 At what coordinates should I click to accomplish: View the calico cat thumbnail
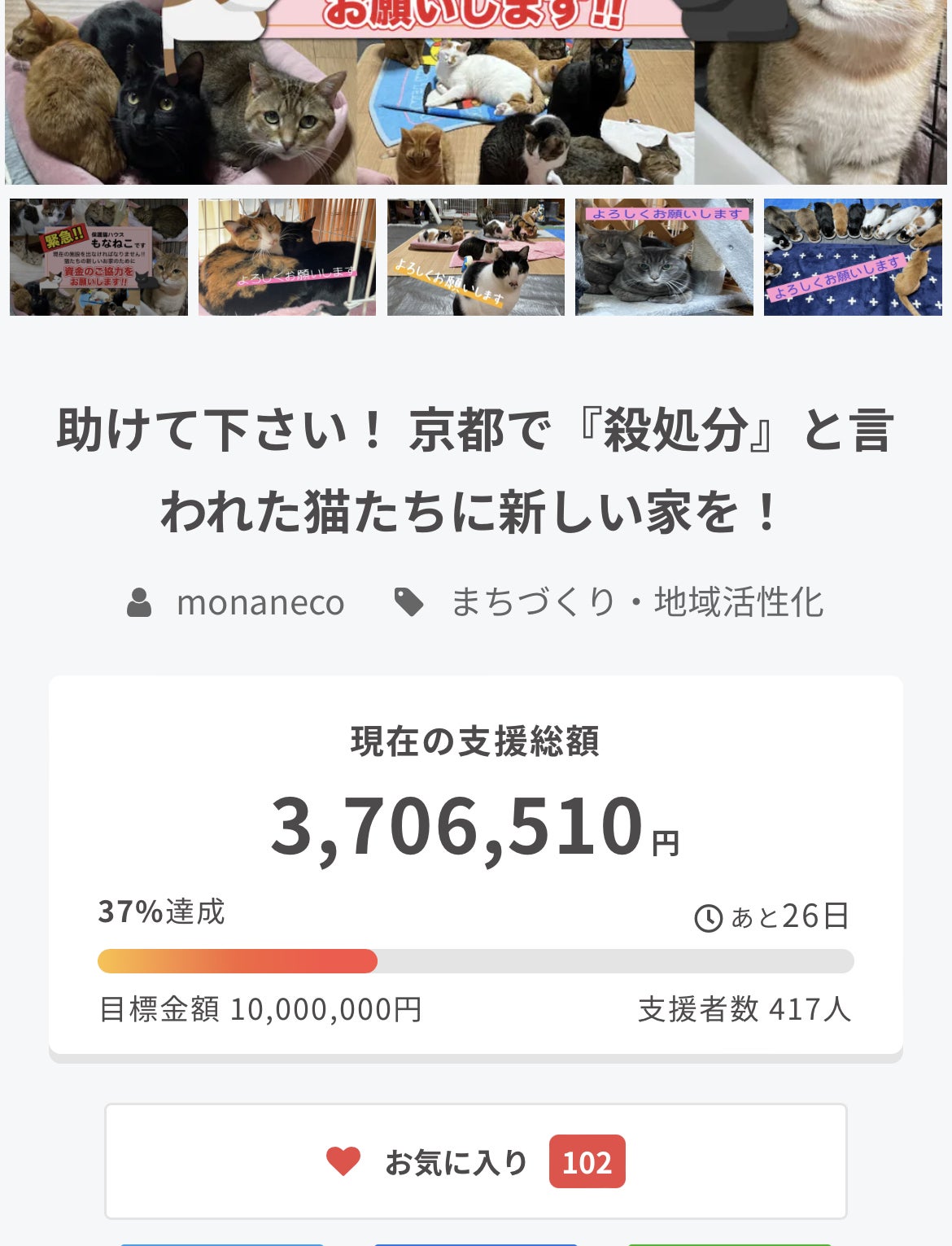click(287, 257)
